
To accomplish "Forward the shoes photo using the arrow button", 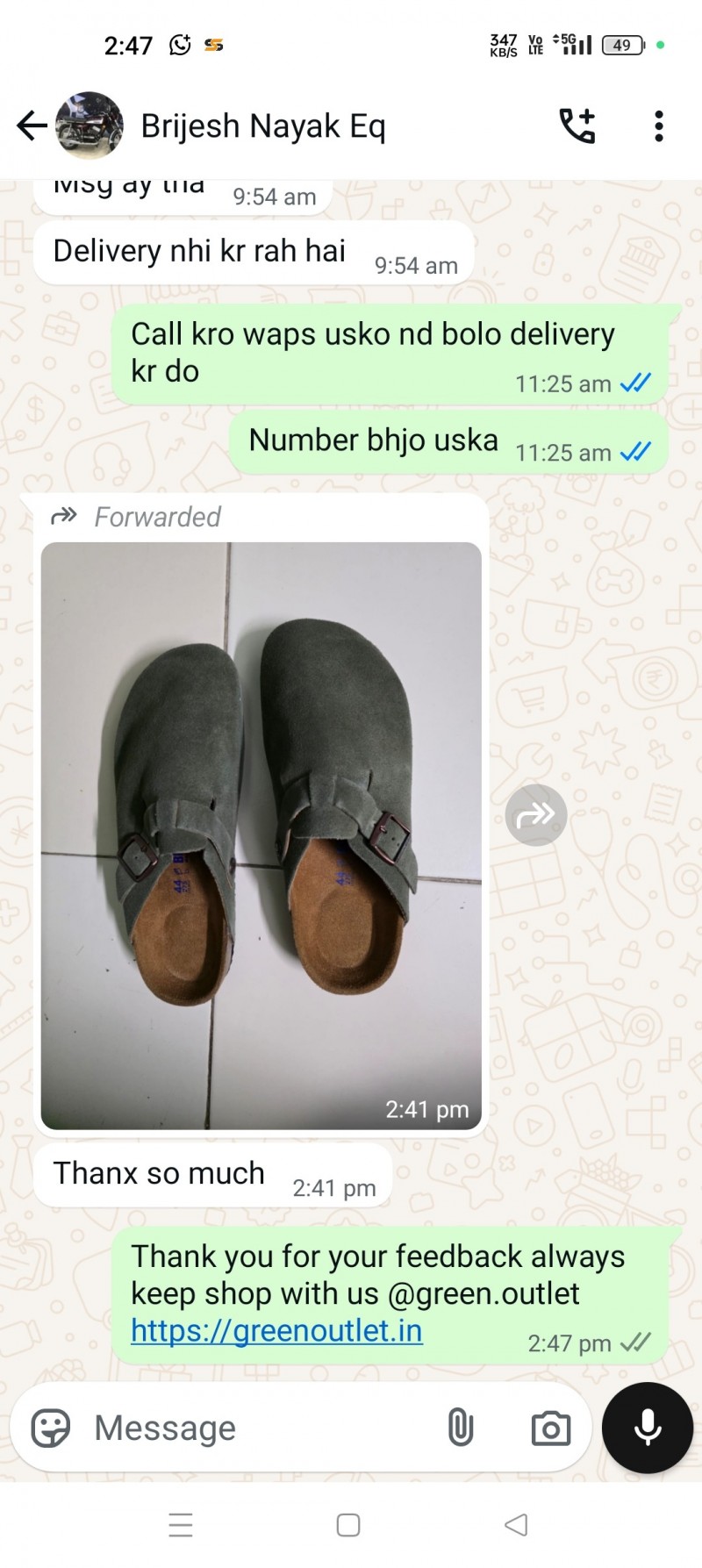I will [x=536, y=815].
